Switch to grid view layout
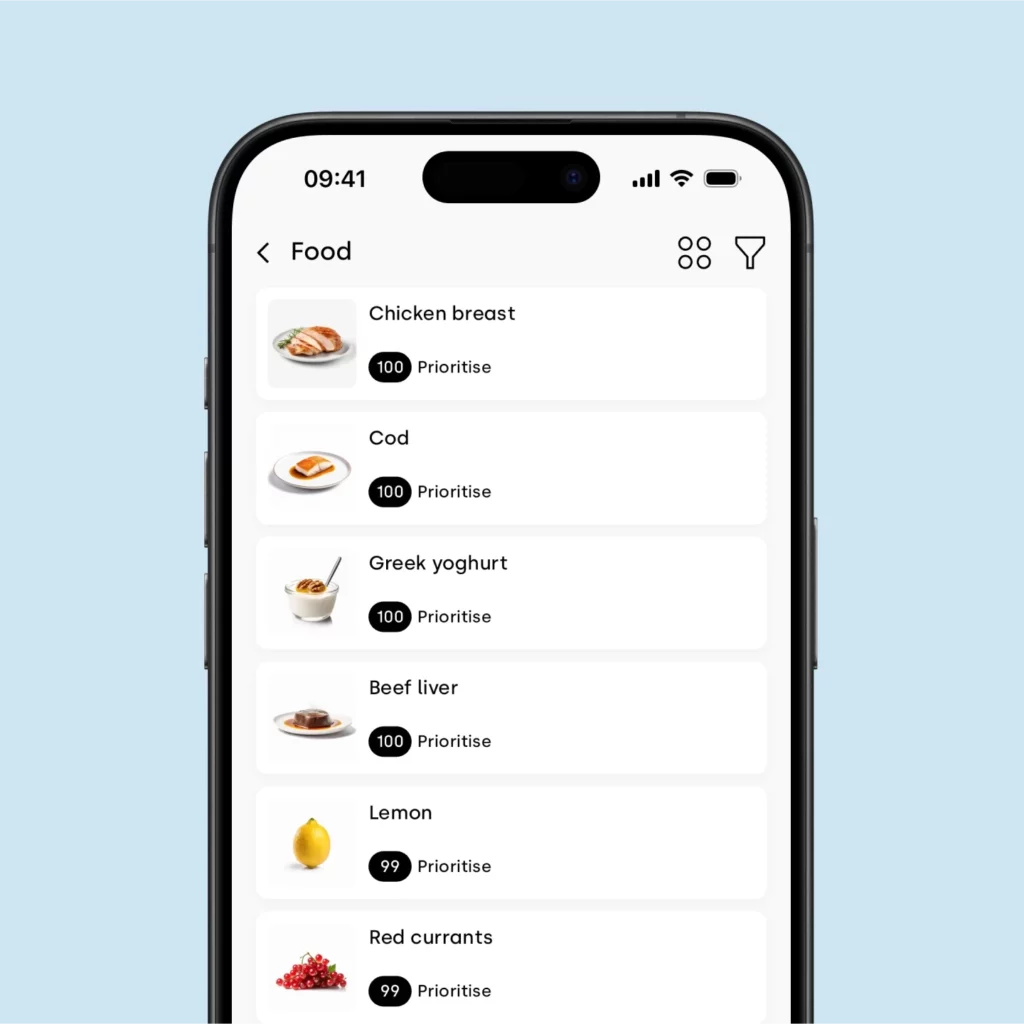The height and width of the screenshot is (1024, 1024). (694, 252)
